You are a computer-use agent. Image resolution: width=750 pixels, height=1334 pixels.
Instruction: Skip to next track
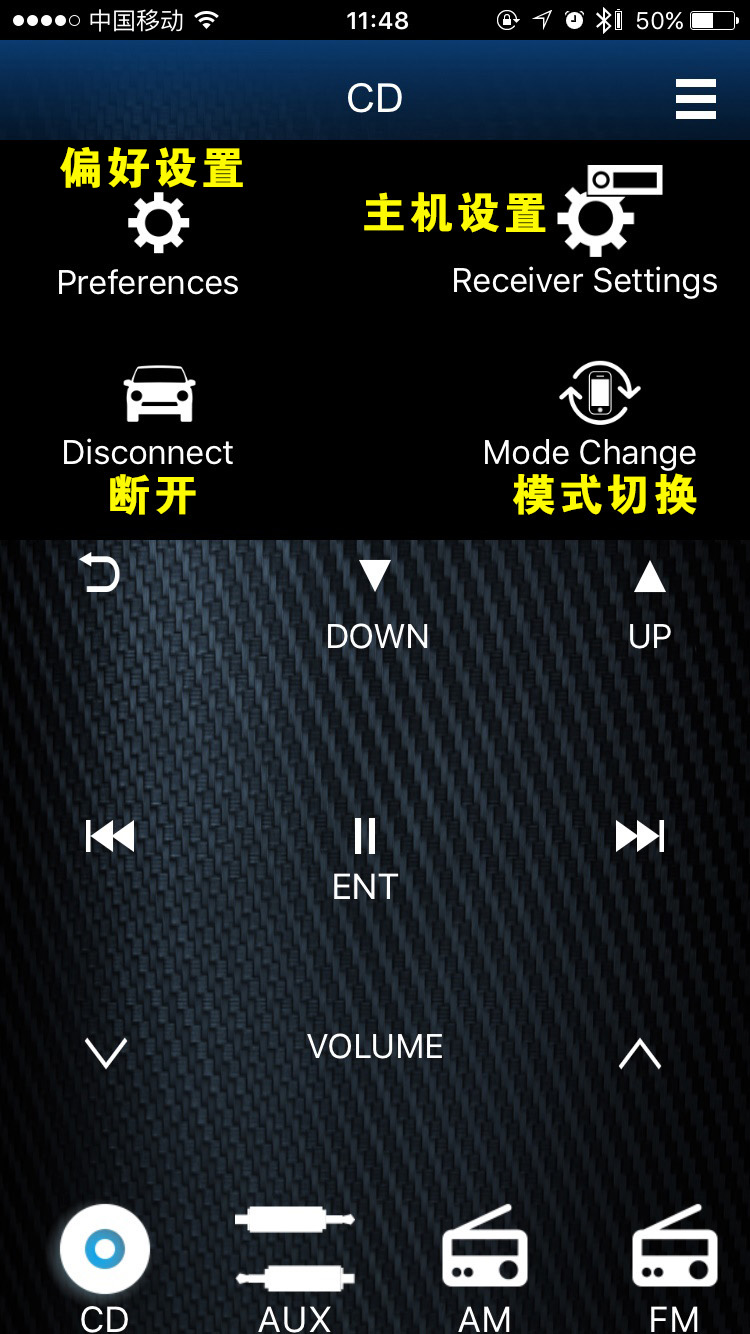click(x=640, y=836)
